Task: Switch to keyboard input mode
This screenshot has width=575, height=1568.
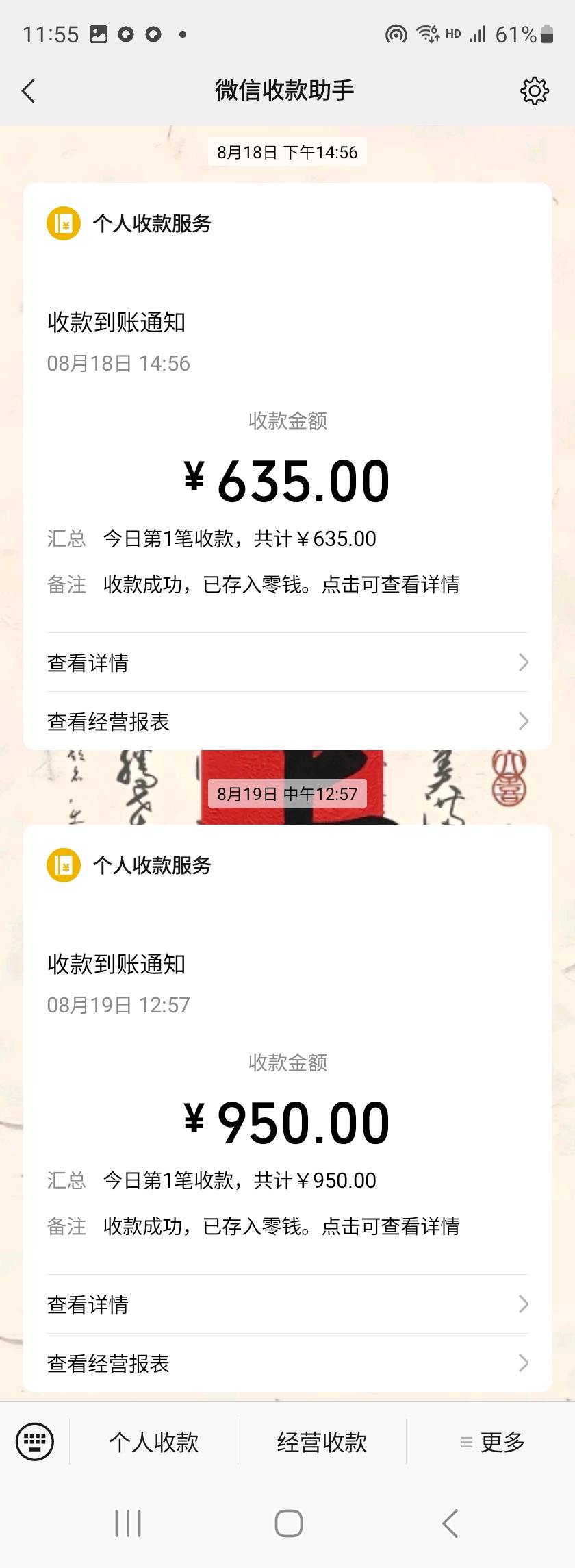Action: (34, 1442)
